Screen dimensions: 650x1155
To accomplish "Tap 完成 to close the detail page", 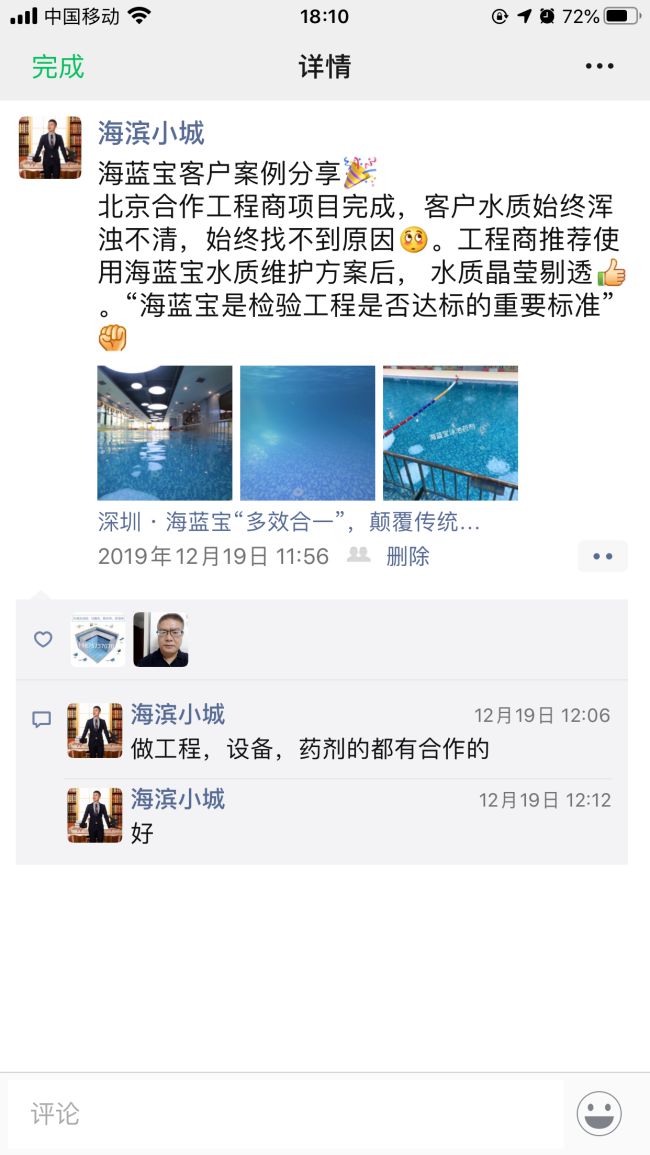I will click(x=58, y=67).
